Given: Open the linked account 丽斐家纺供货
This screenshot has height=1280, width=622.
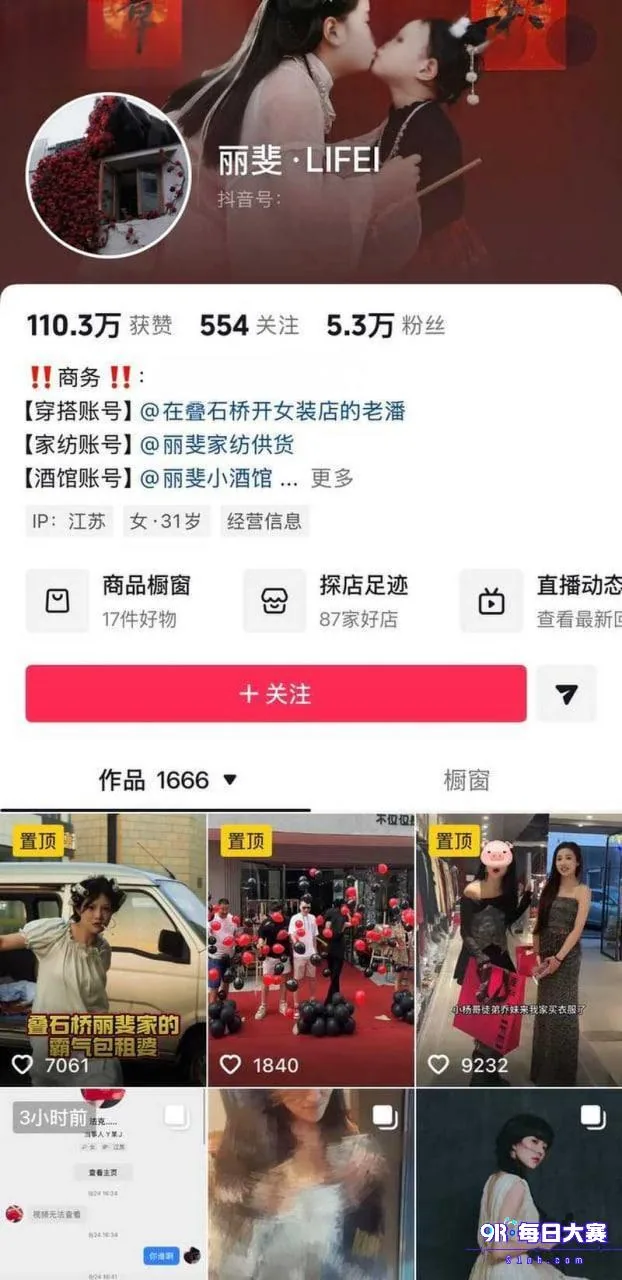Looking at the screenshot, I should pos(217,445).
